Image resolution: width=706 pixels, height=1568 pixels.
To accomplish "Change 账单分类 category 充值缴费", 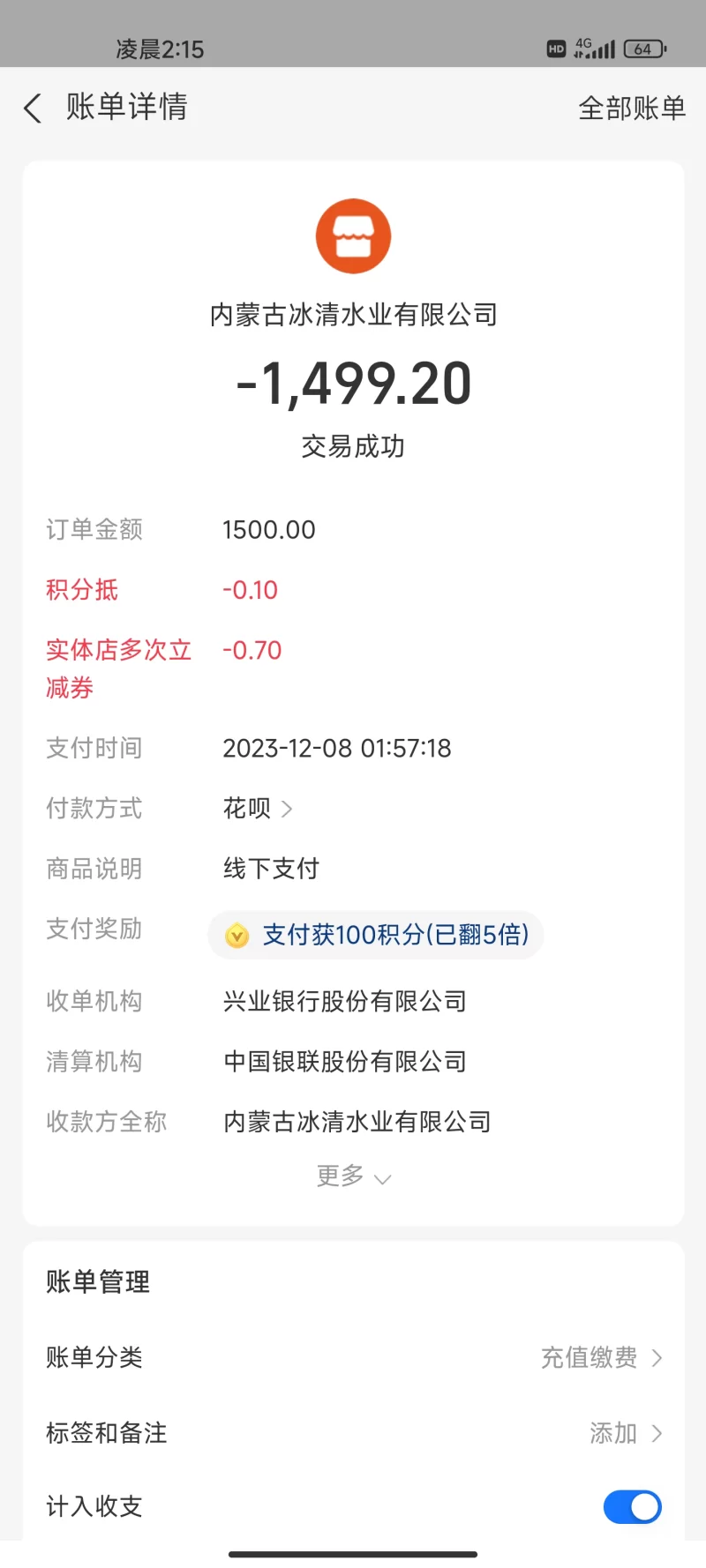I will [x=600, y=1357].
